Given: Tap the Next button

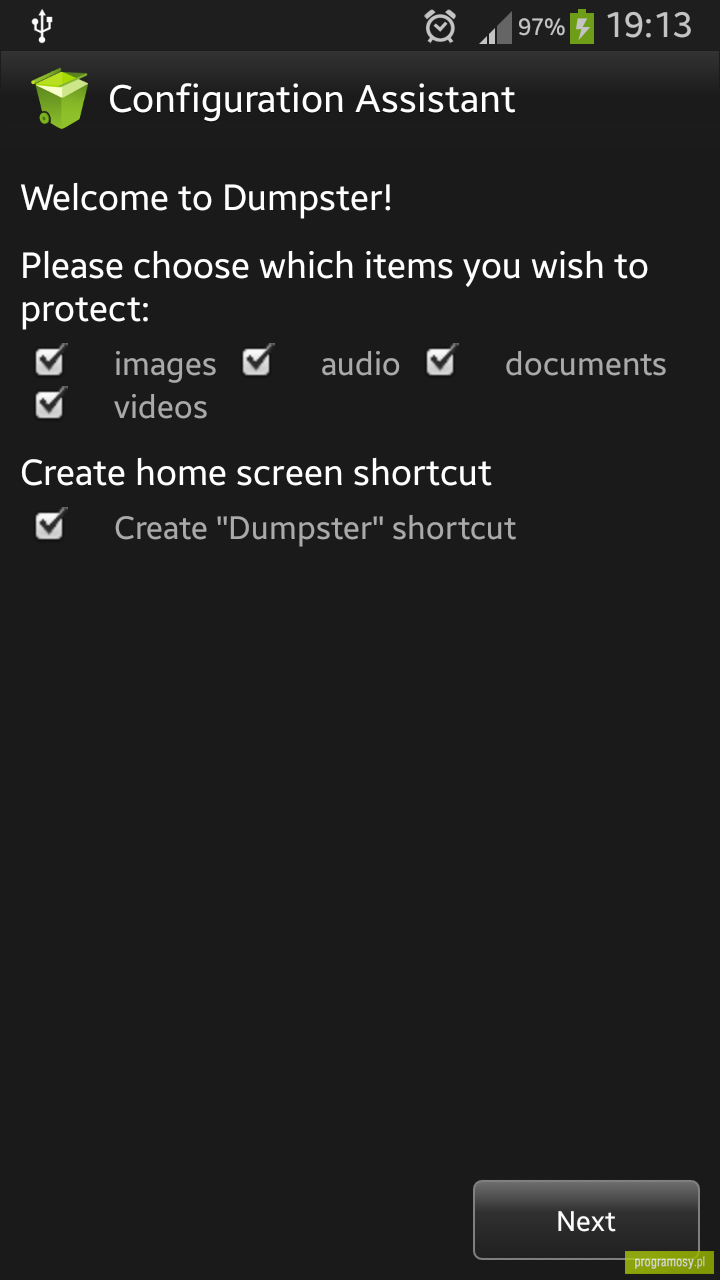Looking at the screenshot, I should click(586, 1220).
